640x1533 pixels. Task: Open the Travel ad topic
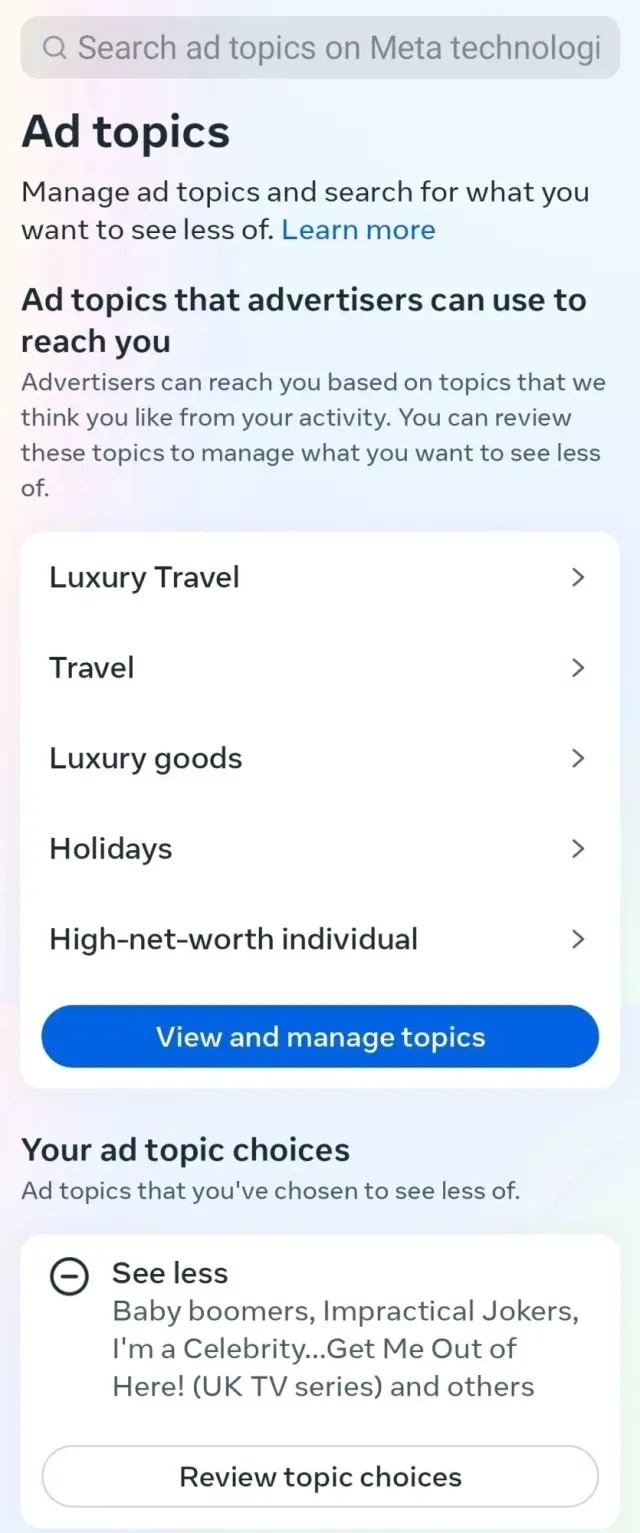319,668
